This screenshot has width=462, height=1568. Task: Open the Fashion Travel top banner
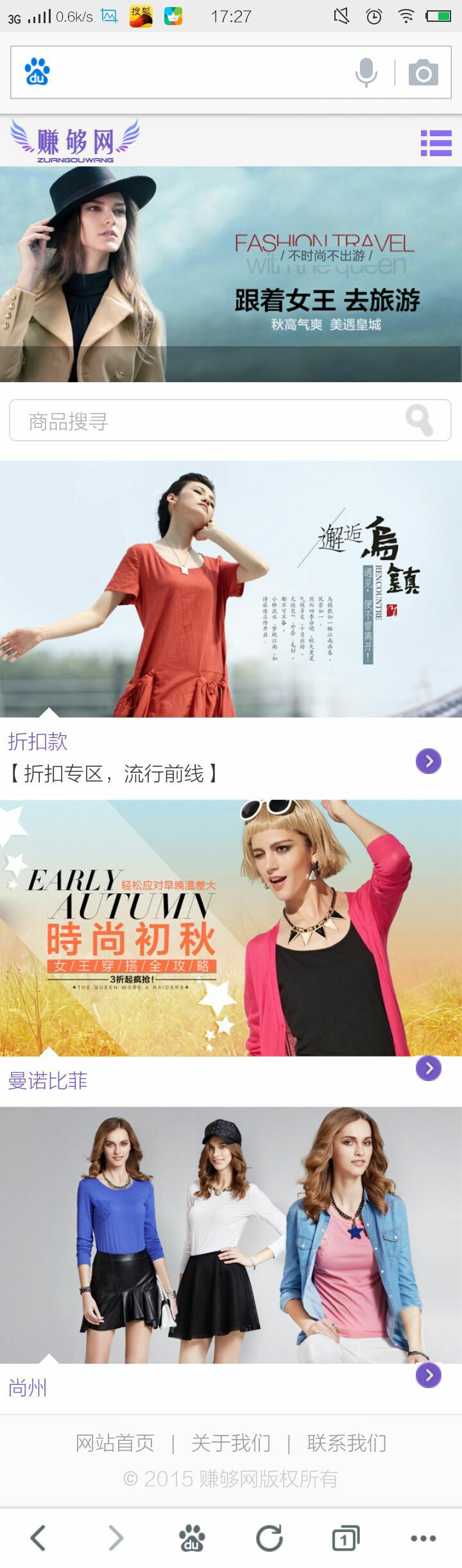[x=231, y=274]
